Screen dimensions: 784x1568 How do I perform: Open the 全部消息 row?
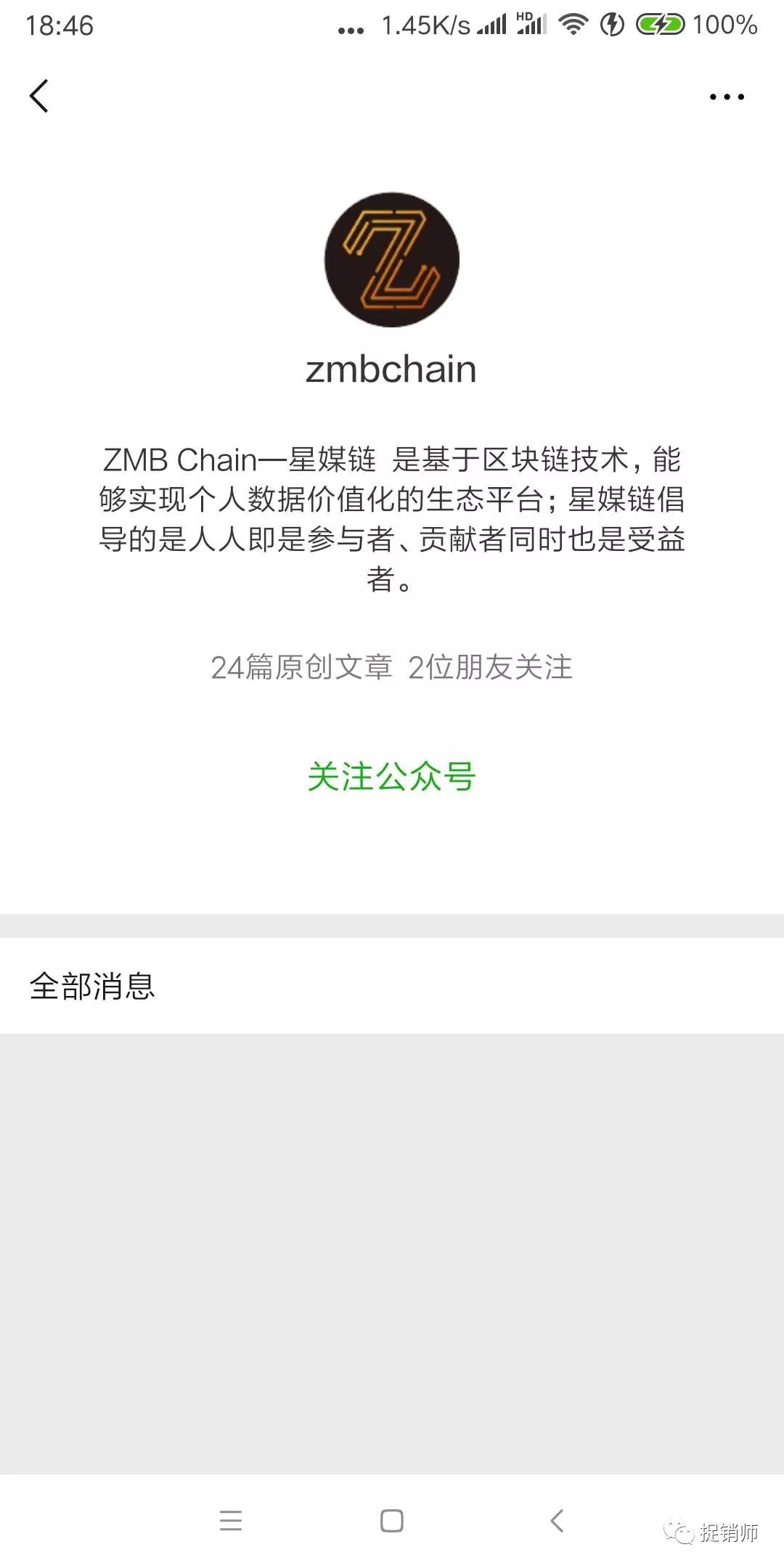coord(392,986)
